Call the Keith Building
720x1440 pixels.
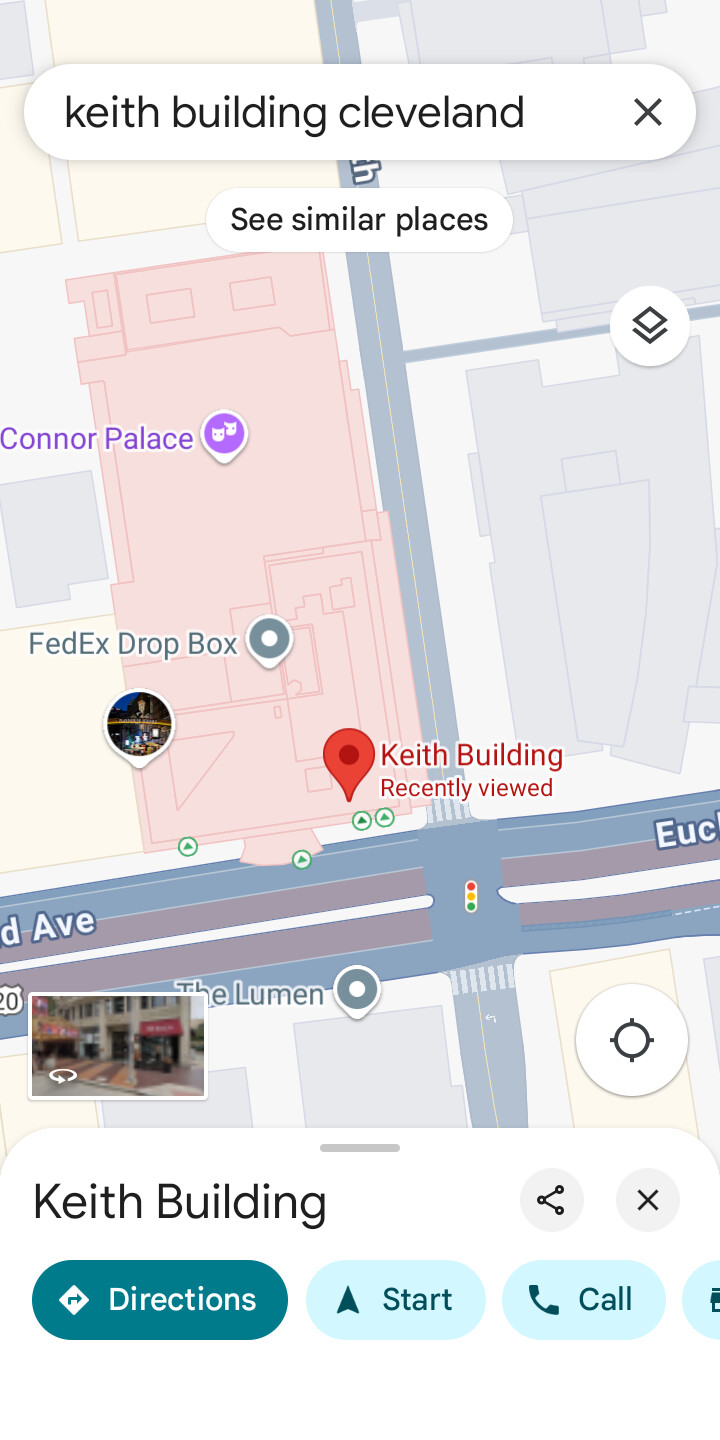(584, 1300)
